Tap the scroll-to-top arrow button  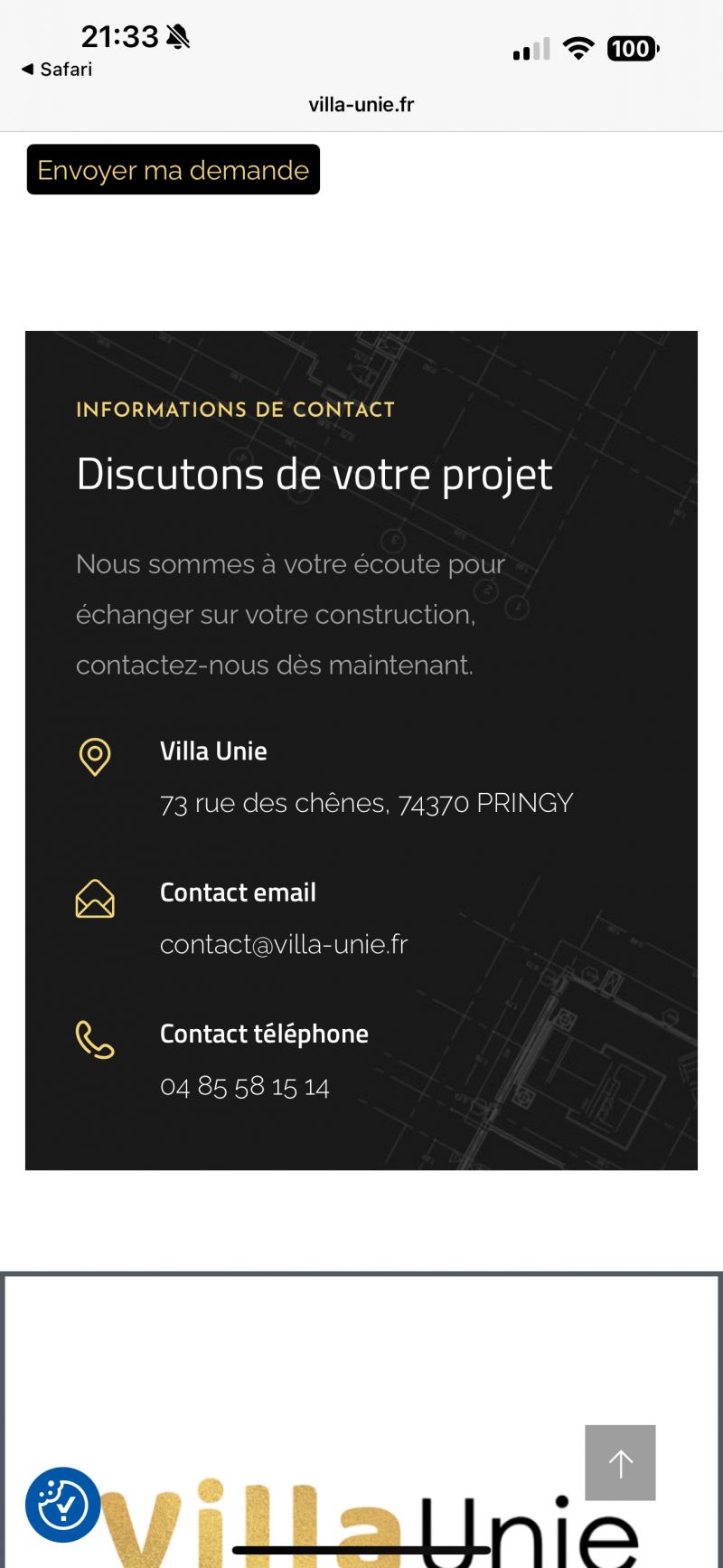(620, 1462)
